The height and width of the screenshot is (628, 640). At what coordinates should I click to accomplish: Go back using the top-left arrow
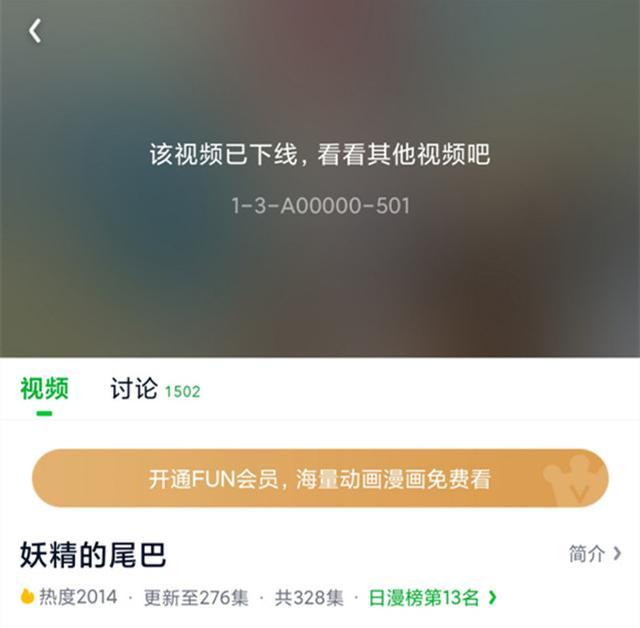tap(35, 32)
